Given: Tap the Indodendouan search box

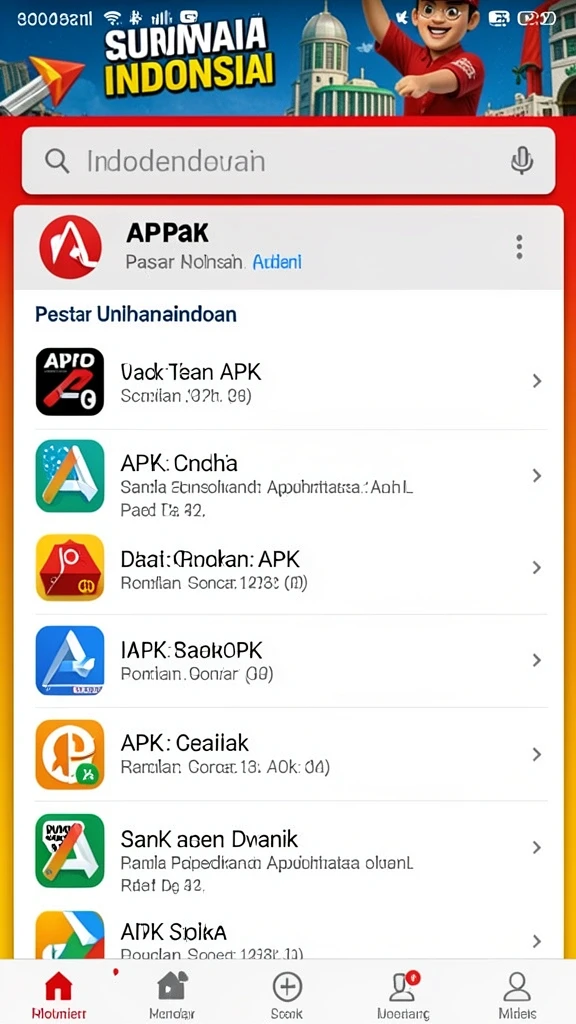Looking at the screenshot, I should [288, 161].
